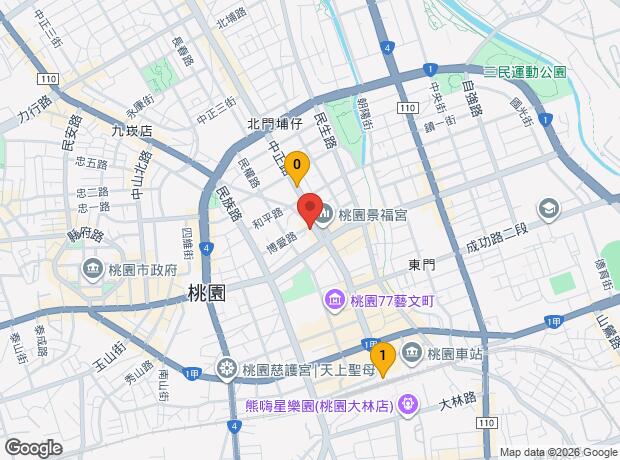Viewport: 620px width, 460px height.
Task: Tap the red location pin
Action: (310, 210)
